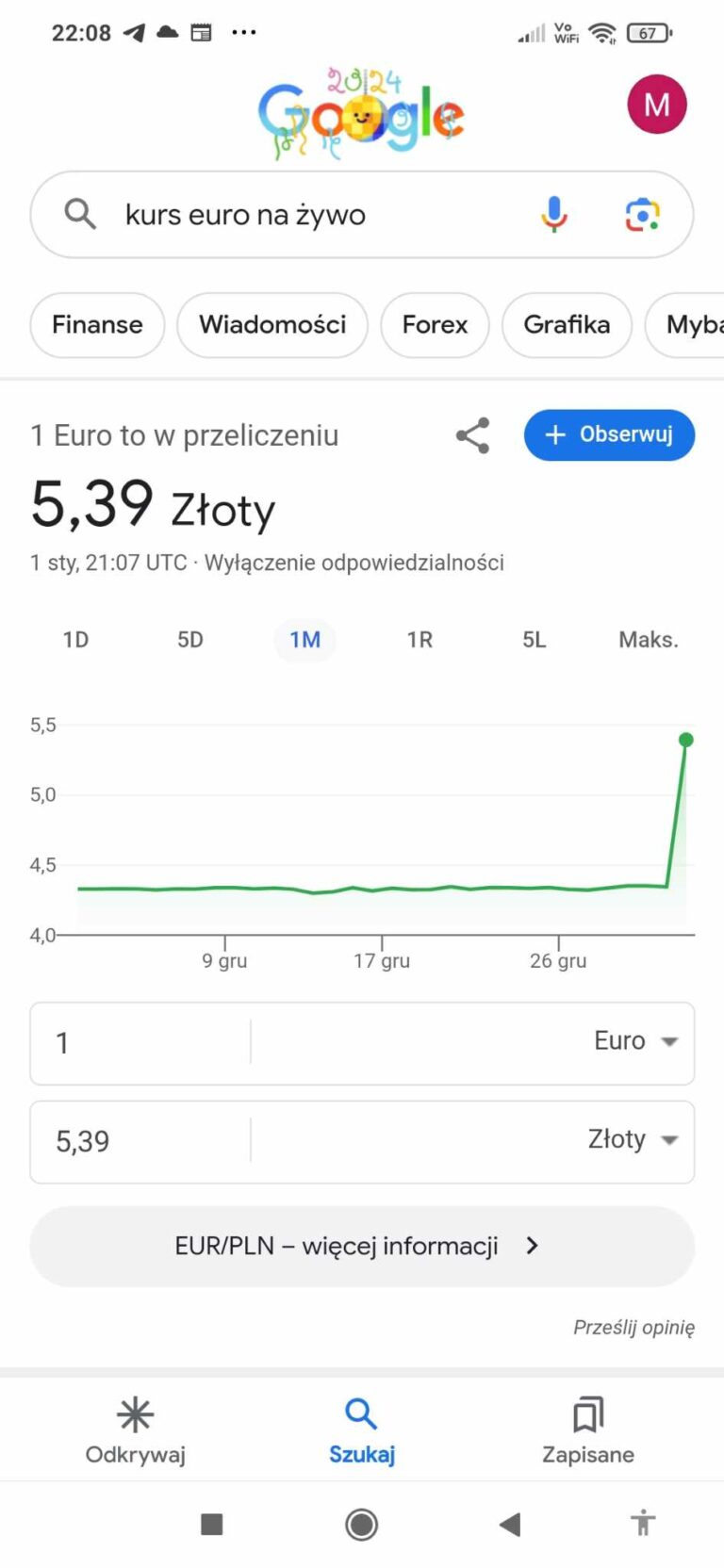Show the 1D chart range

coord(75,641)
